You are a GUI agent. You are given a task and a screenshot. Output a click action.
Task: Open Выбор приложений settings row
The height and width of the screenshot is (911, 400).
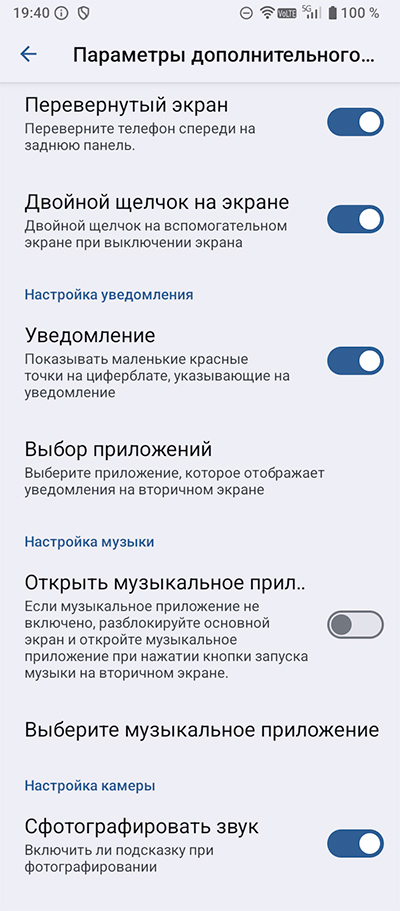[200, 468]
